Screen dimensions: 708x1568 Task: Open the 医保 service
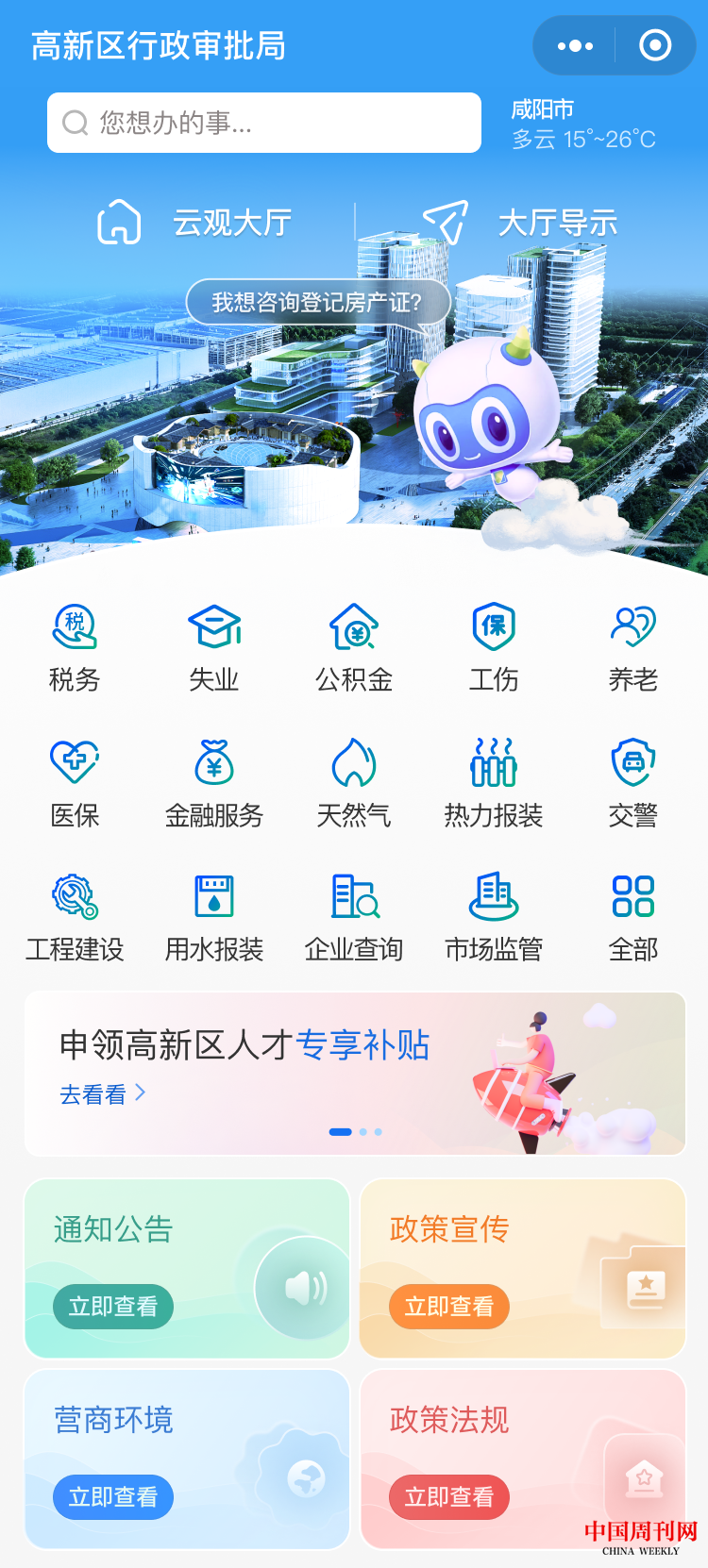point(75,783)
